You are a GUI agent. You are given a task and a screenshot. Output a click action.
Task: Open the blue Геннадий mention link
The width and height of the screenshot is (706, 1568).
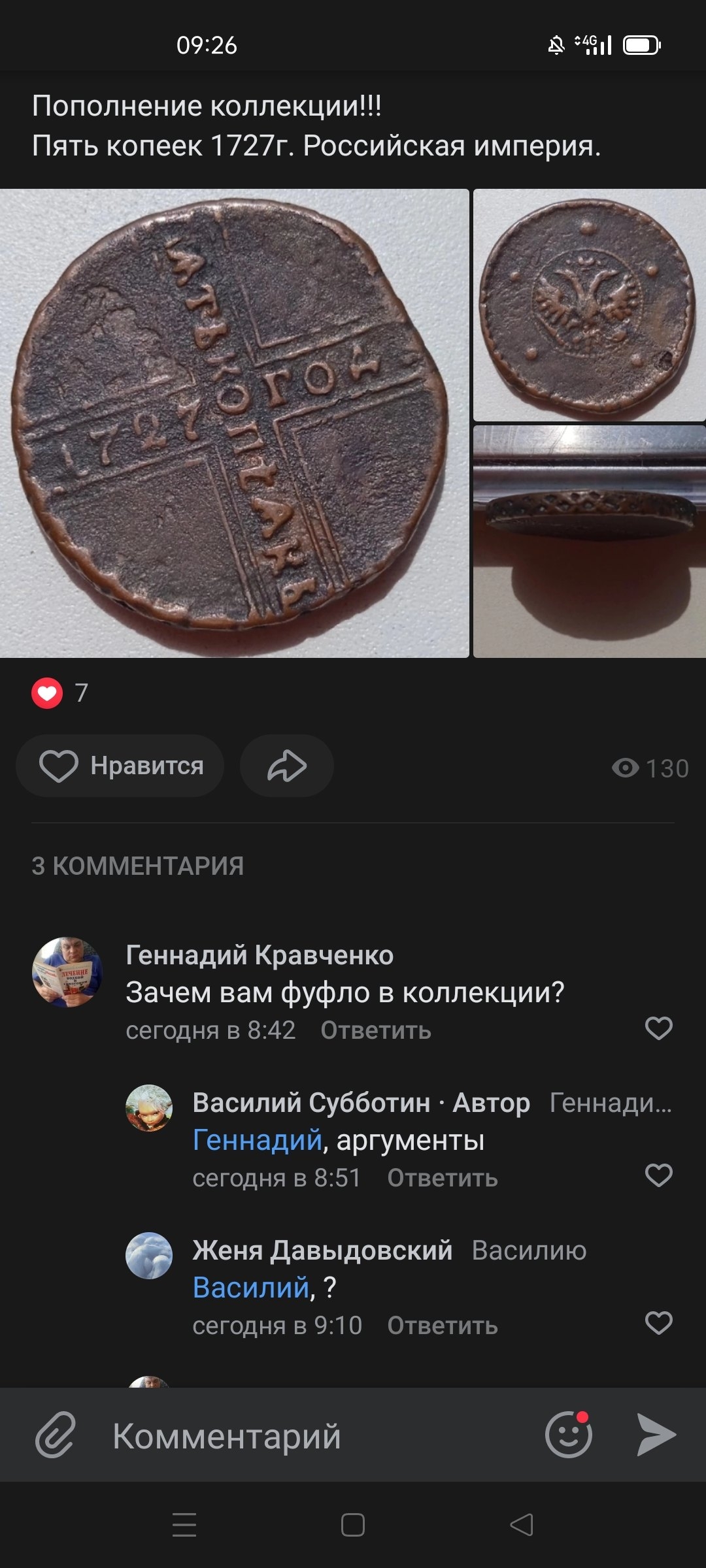coord(257,1140)
